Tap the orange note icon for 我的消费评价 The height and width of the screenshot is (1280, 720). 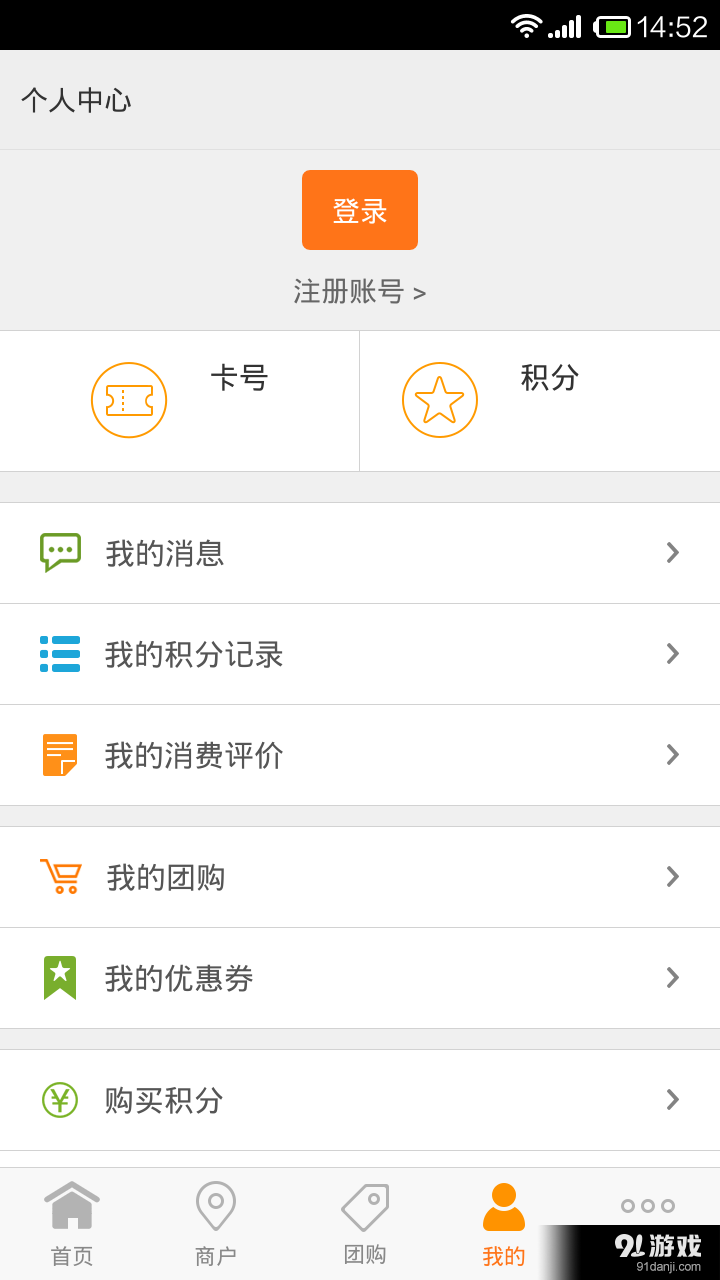click(60, 755)
